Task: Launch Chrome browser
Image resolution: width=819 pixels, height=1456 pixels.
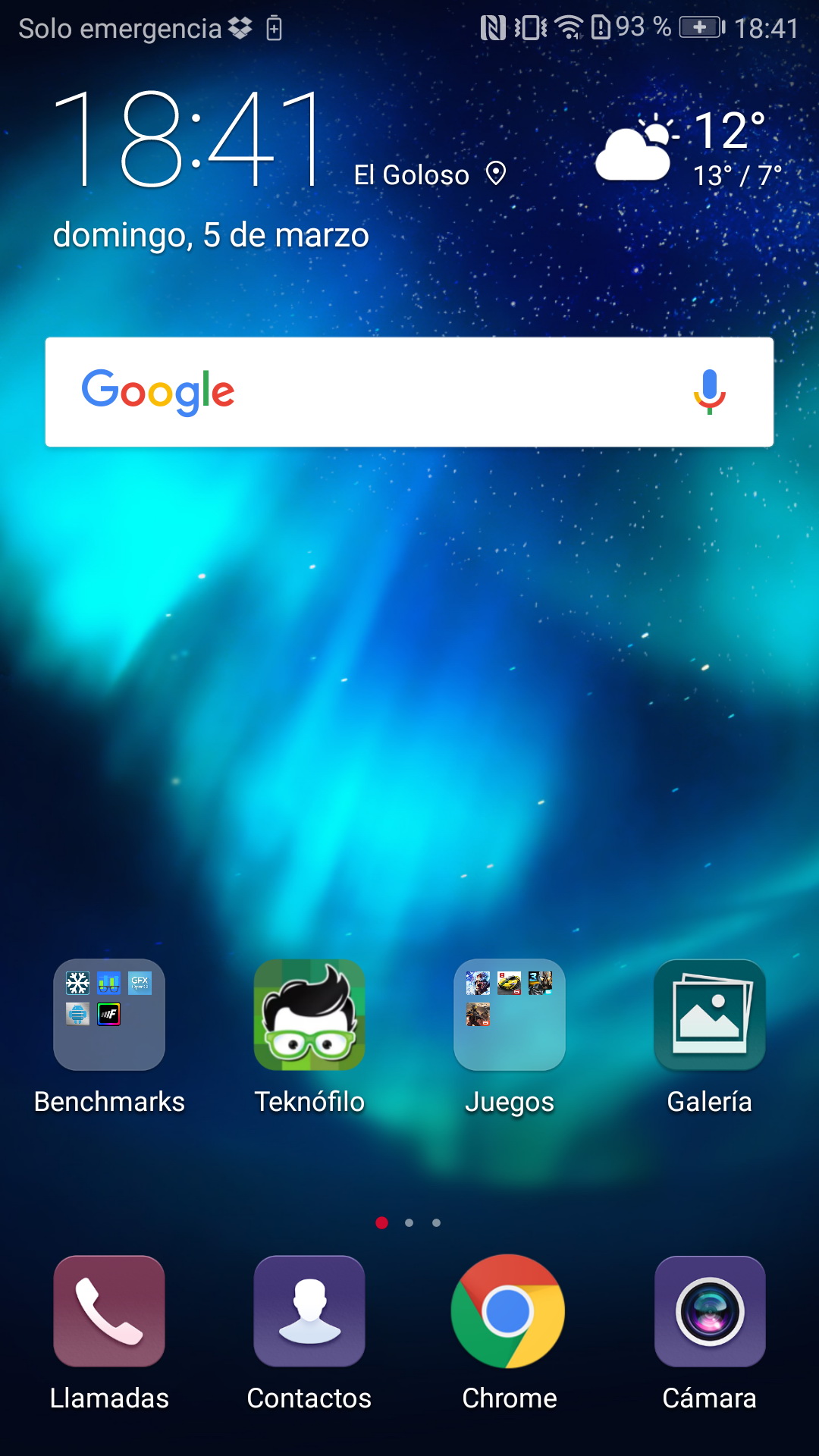Action: tap(508, 1311)
